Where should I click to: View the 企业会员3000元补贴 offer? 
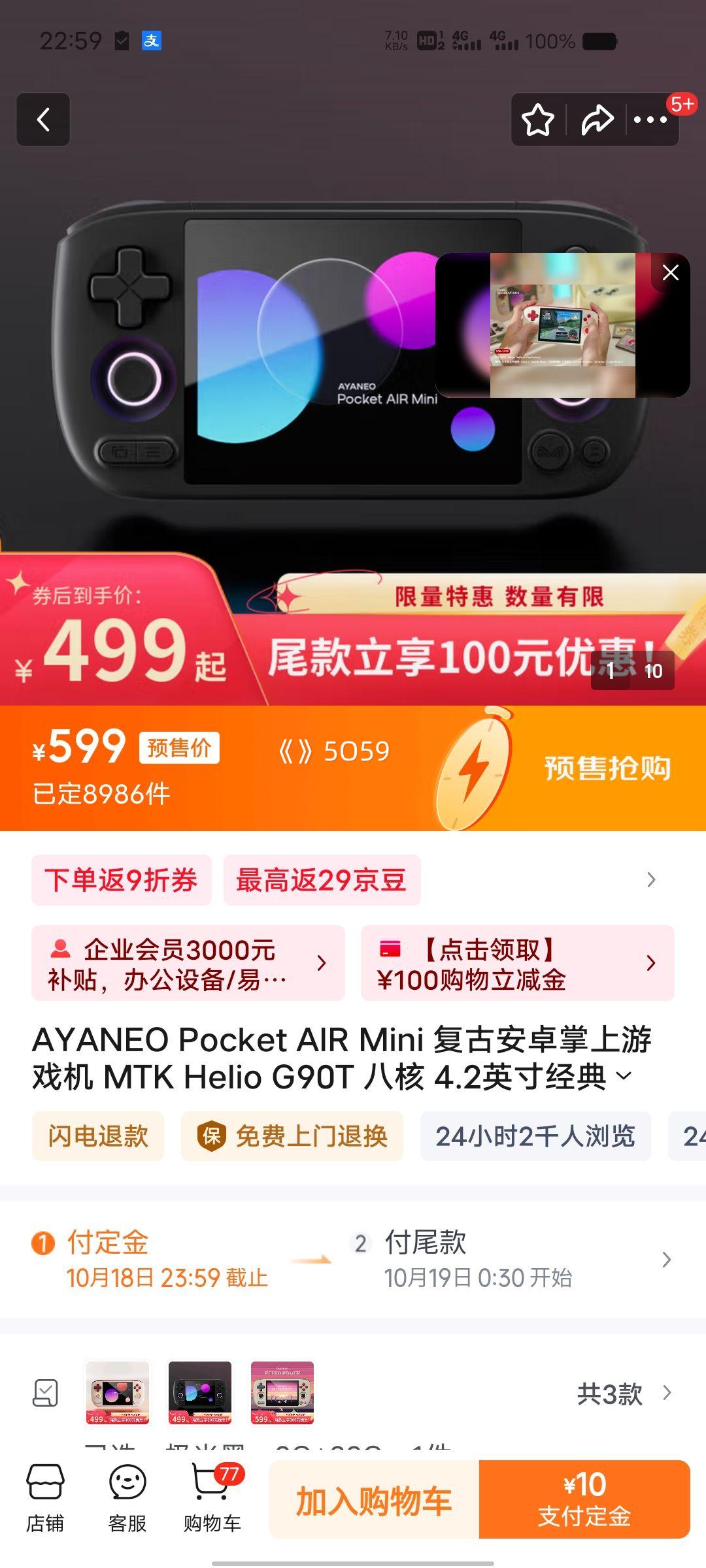pyautogui.click(x=188, y=963)
